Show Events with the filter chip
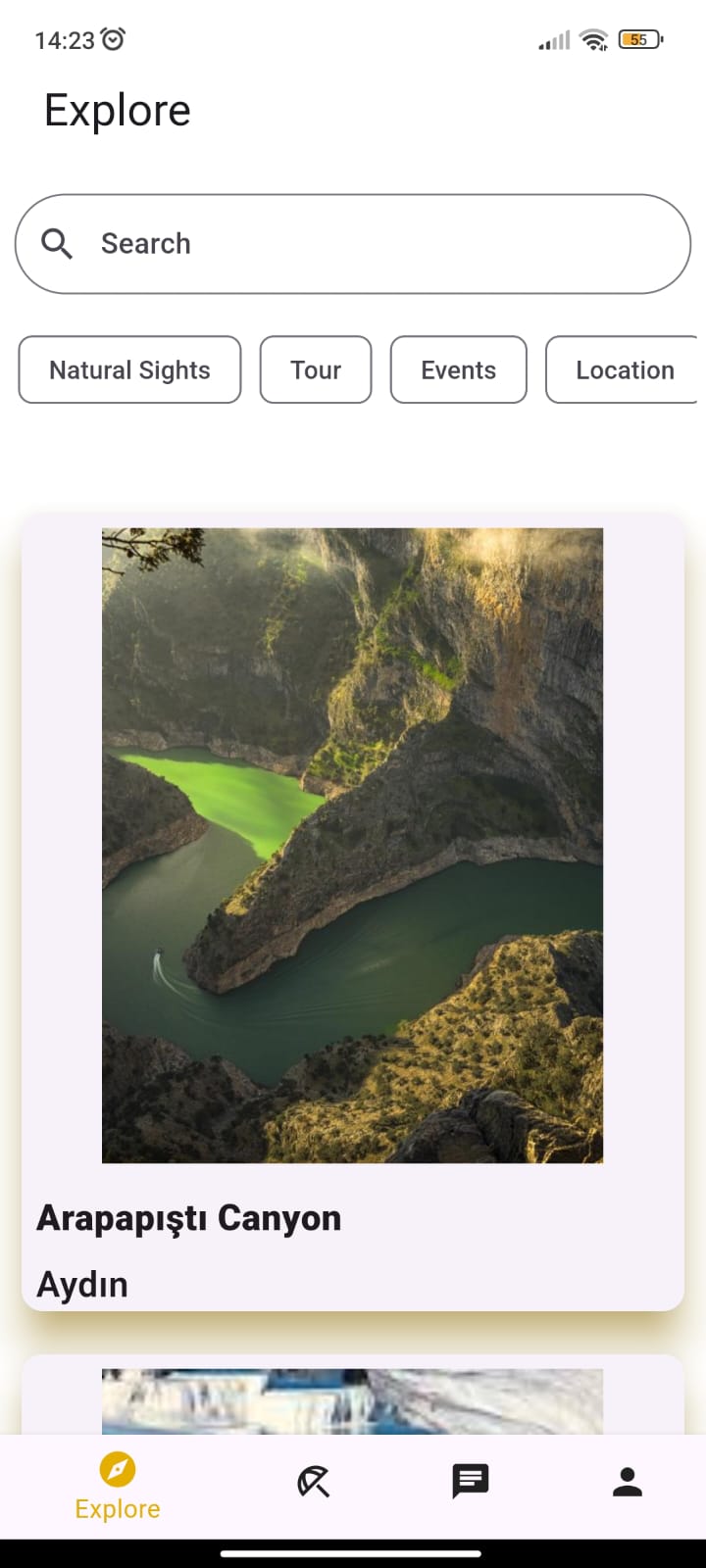 click(x=458, y=369)
